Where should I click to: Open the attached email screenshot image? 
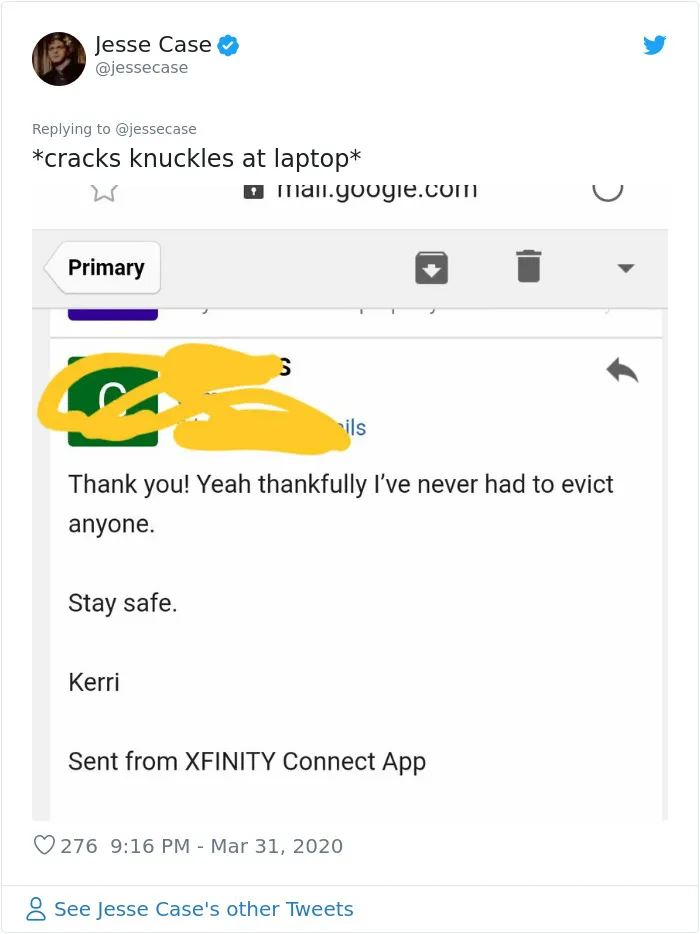click(x=350, y=500)
